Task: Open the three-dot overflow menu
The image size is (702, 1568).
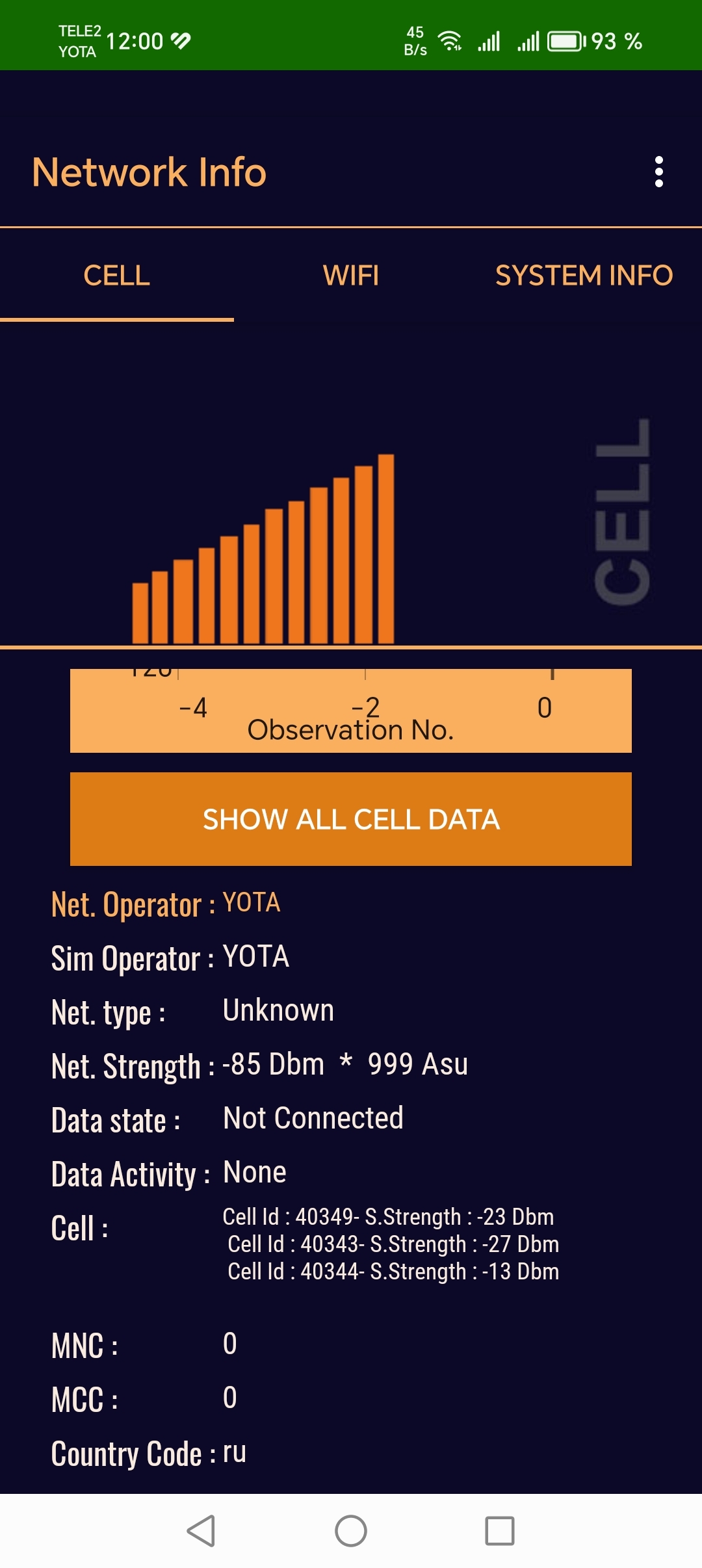Action: coord(658,172)
